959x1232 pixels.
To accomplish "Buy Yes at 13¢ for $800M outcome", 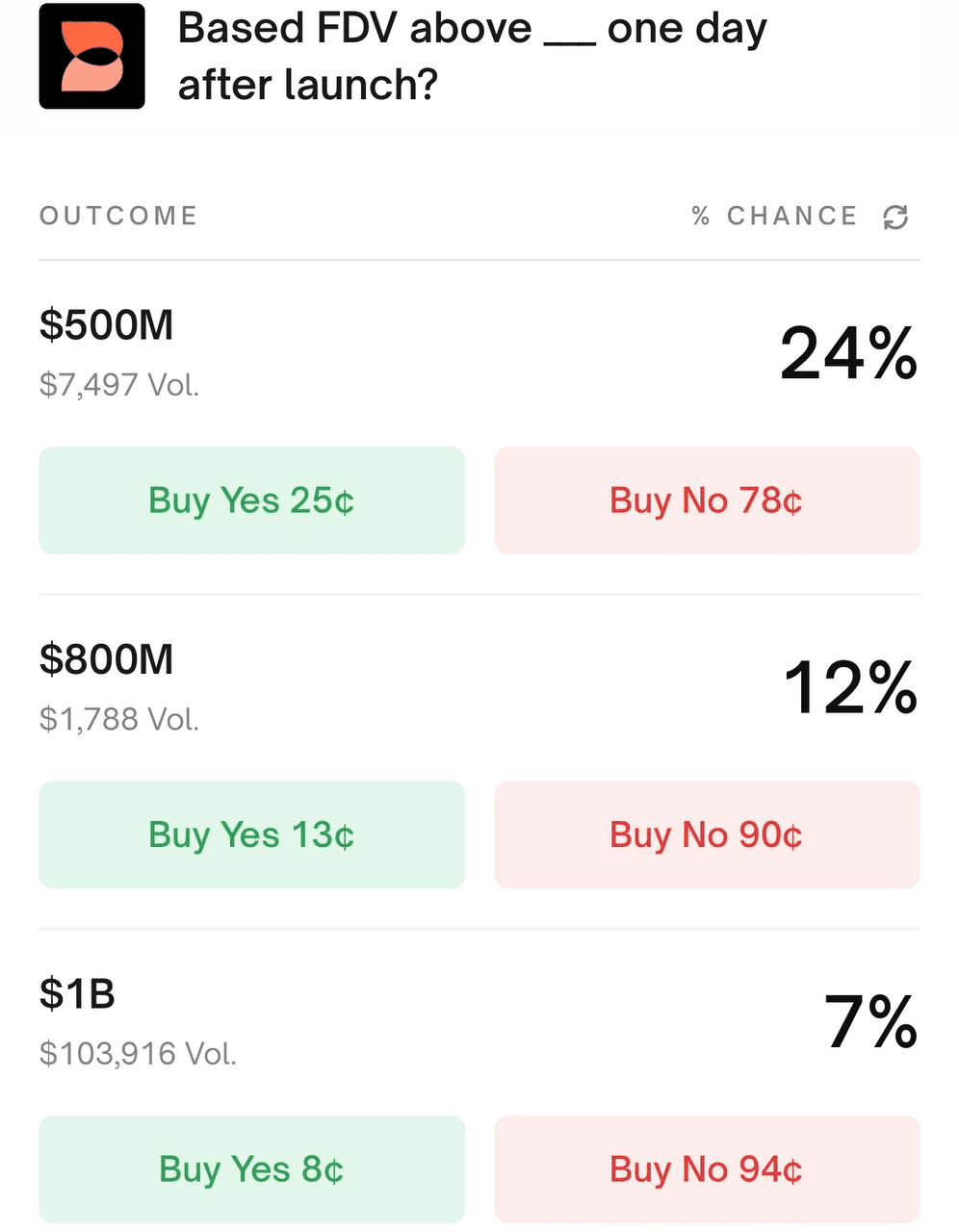I will pos(250,834).
